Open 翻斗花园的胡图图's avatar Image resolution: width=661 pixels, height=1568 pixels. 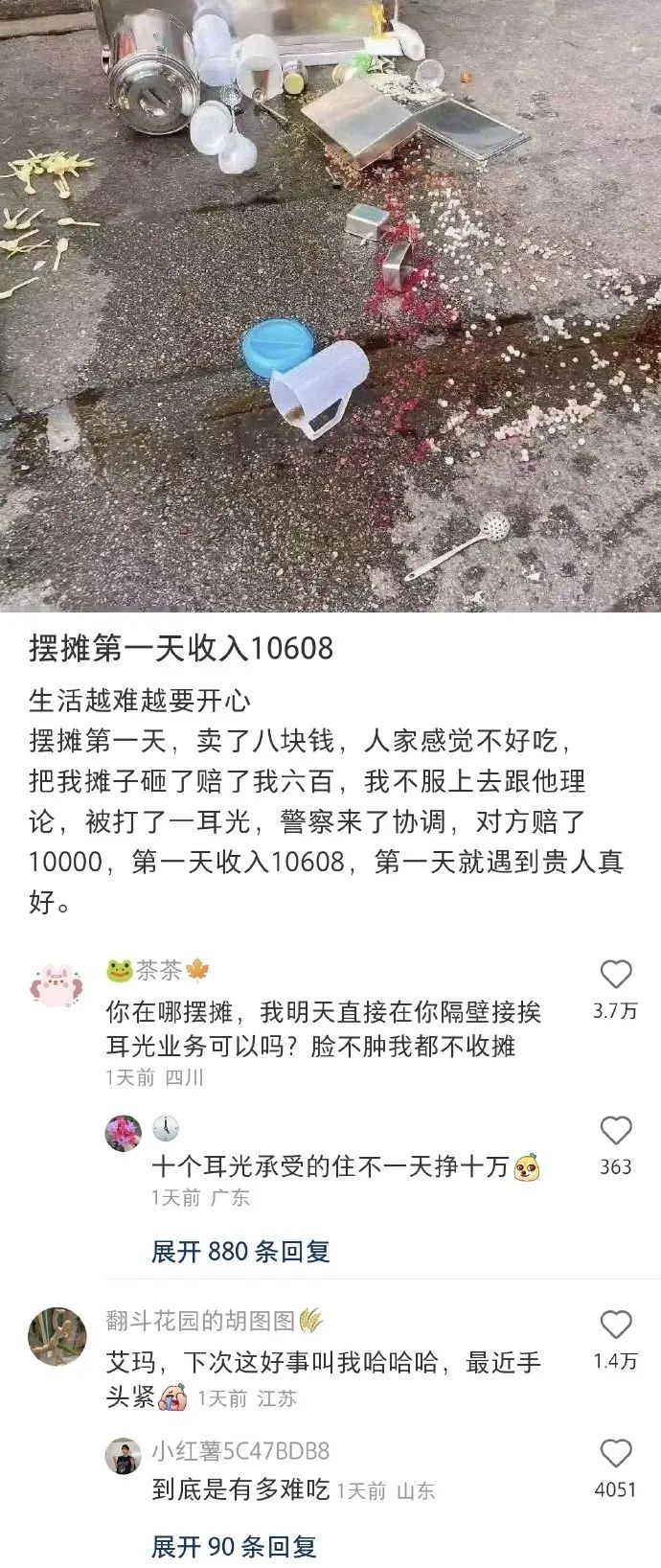[57, 1335]
